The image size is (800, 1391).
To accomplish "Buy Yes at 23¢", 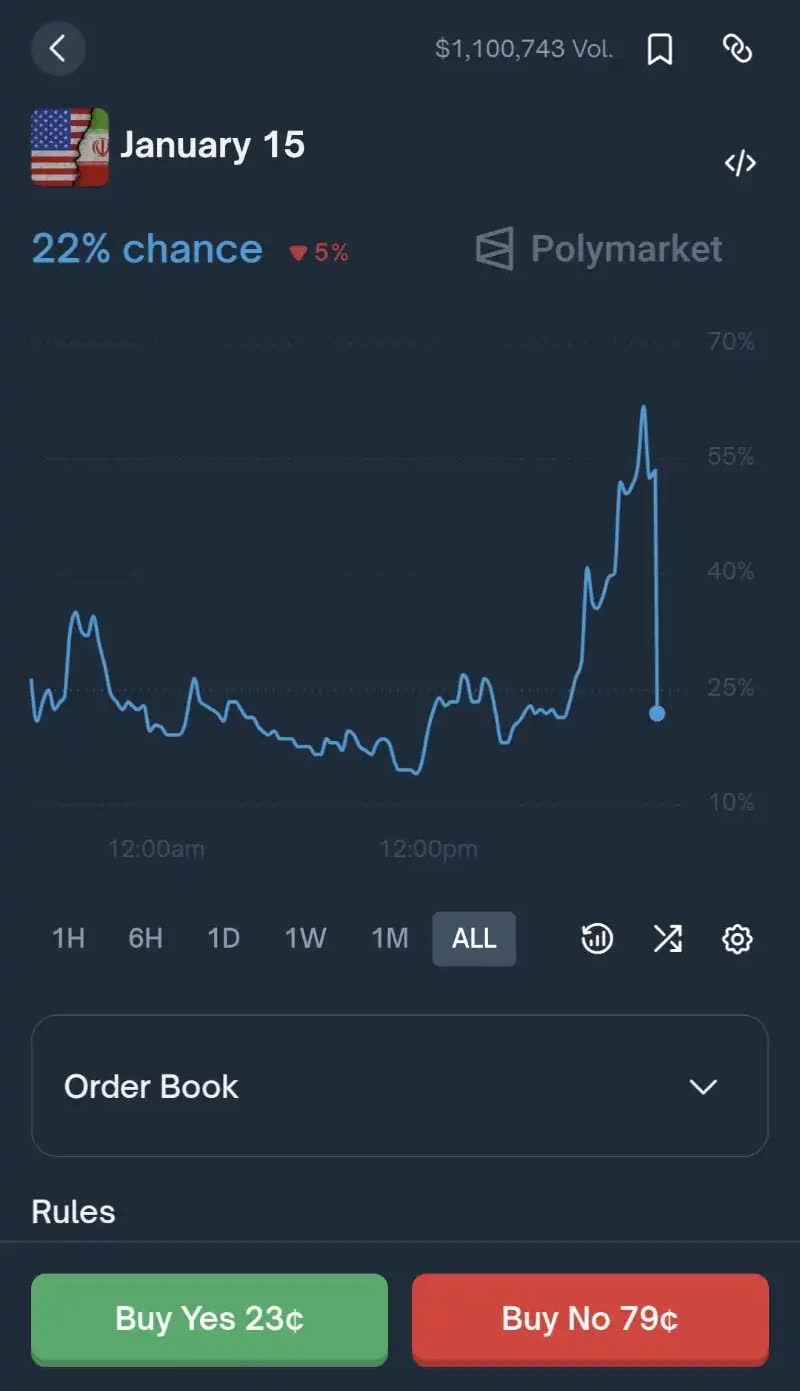I will (x=209, y=1318).
